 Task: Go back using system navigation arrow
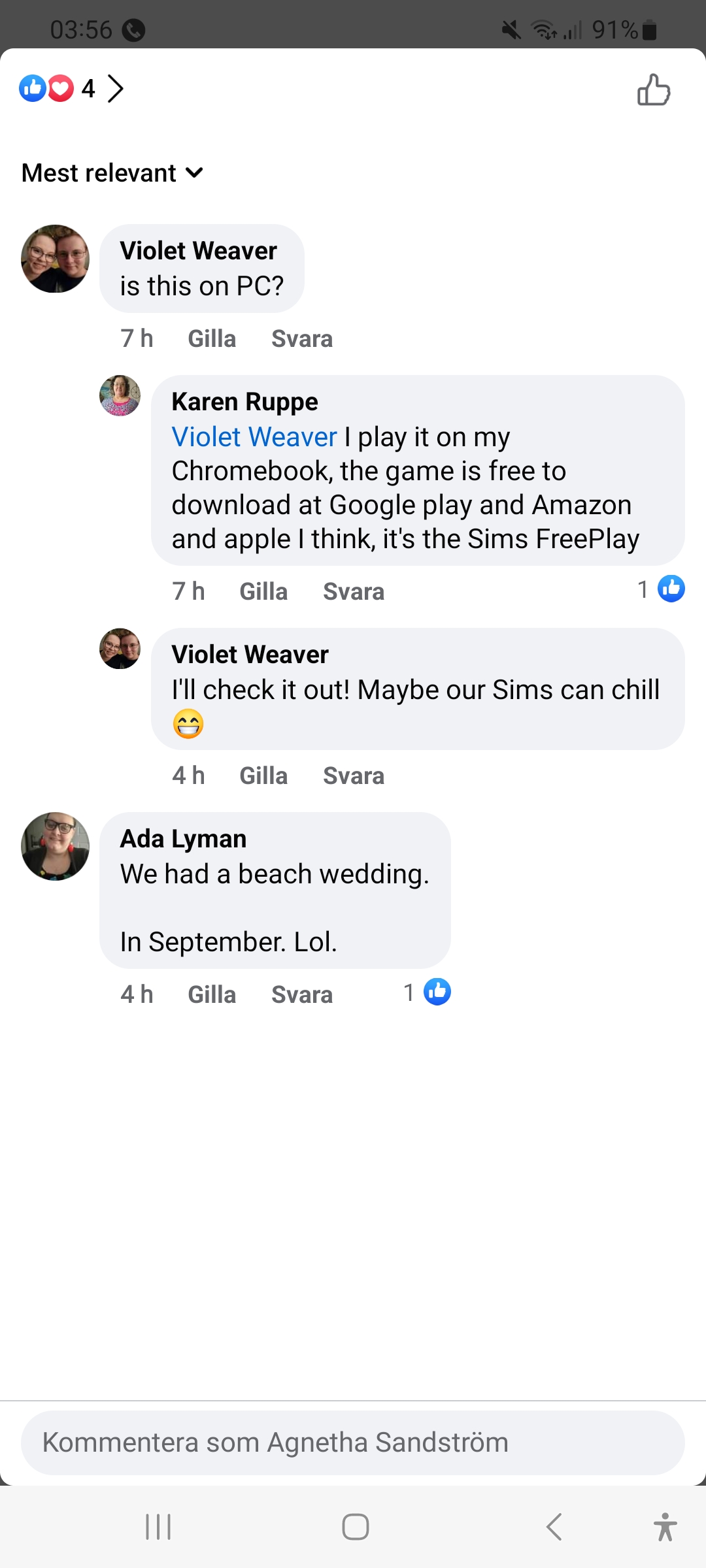click(x=554, y=1527)
